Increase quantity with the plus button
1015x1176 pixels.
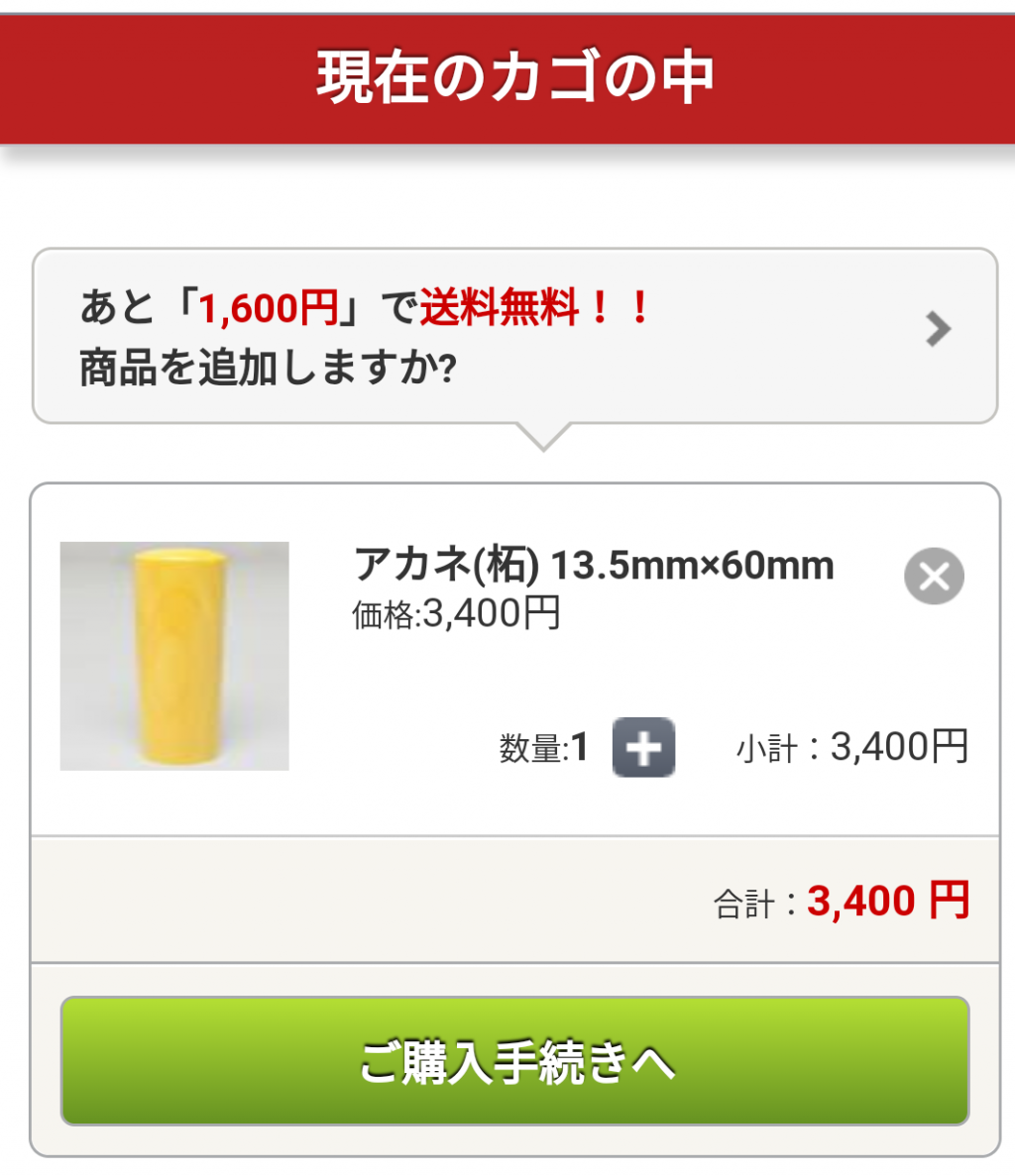(643, 747)
